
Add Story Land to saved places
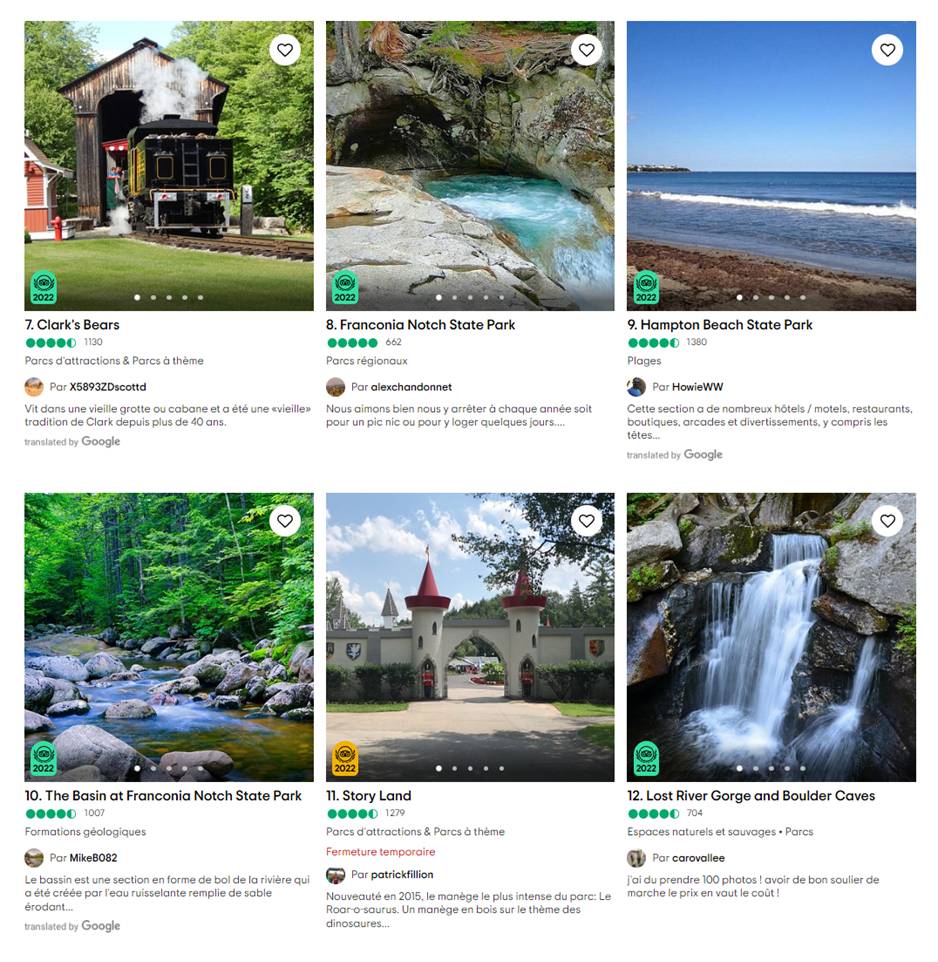click(x=586, y=520)
